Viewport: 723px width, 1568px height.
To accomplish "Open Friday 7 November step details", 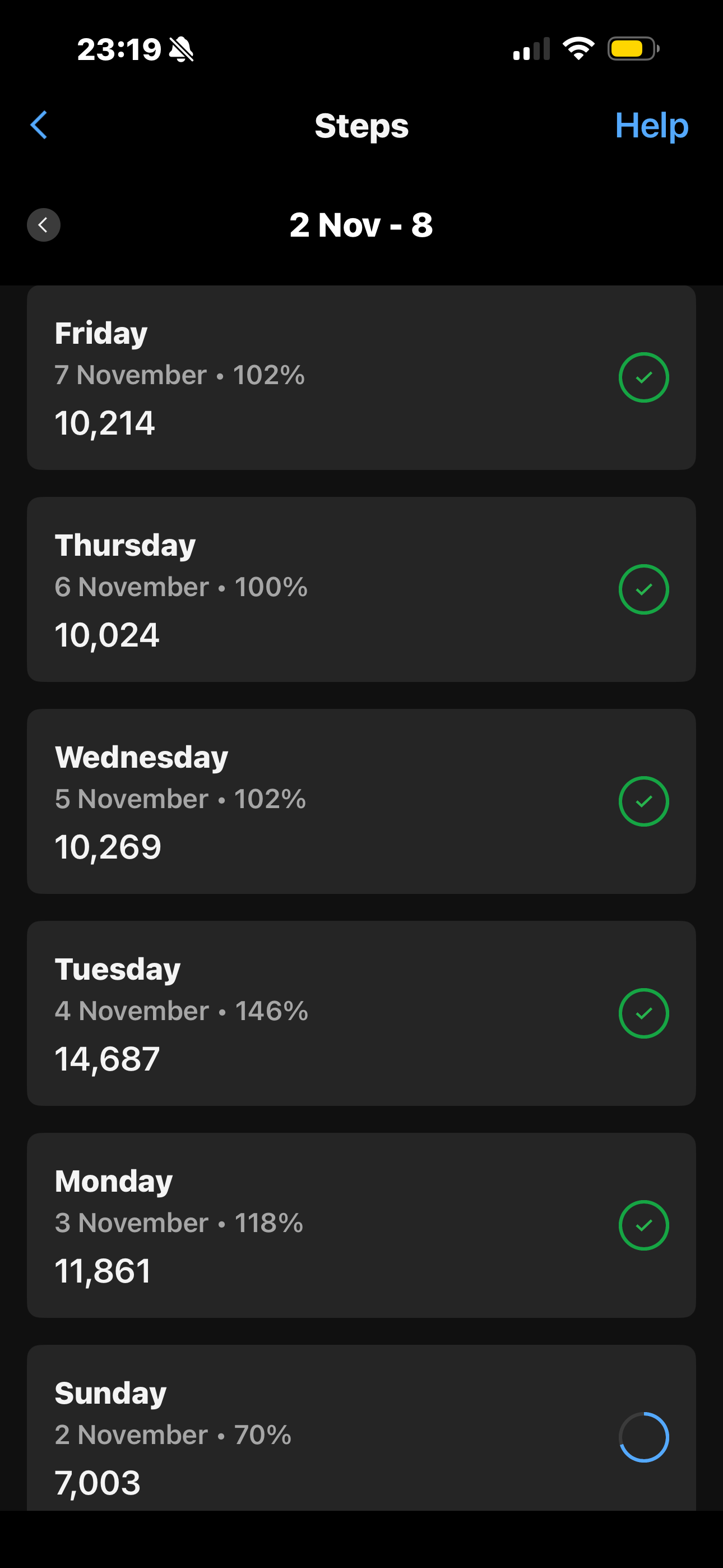I will [361, 377].
